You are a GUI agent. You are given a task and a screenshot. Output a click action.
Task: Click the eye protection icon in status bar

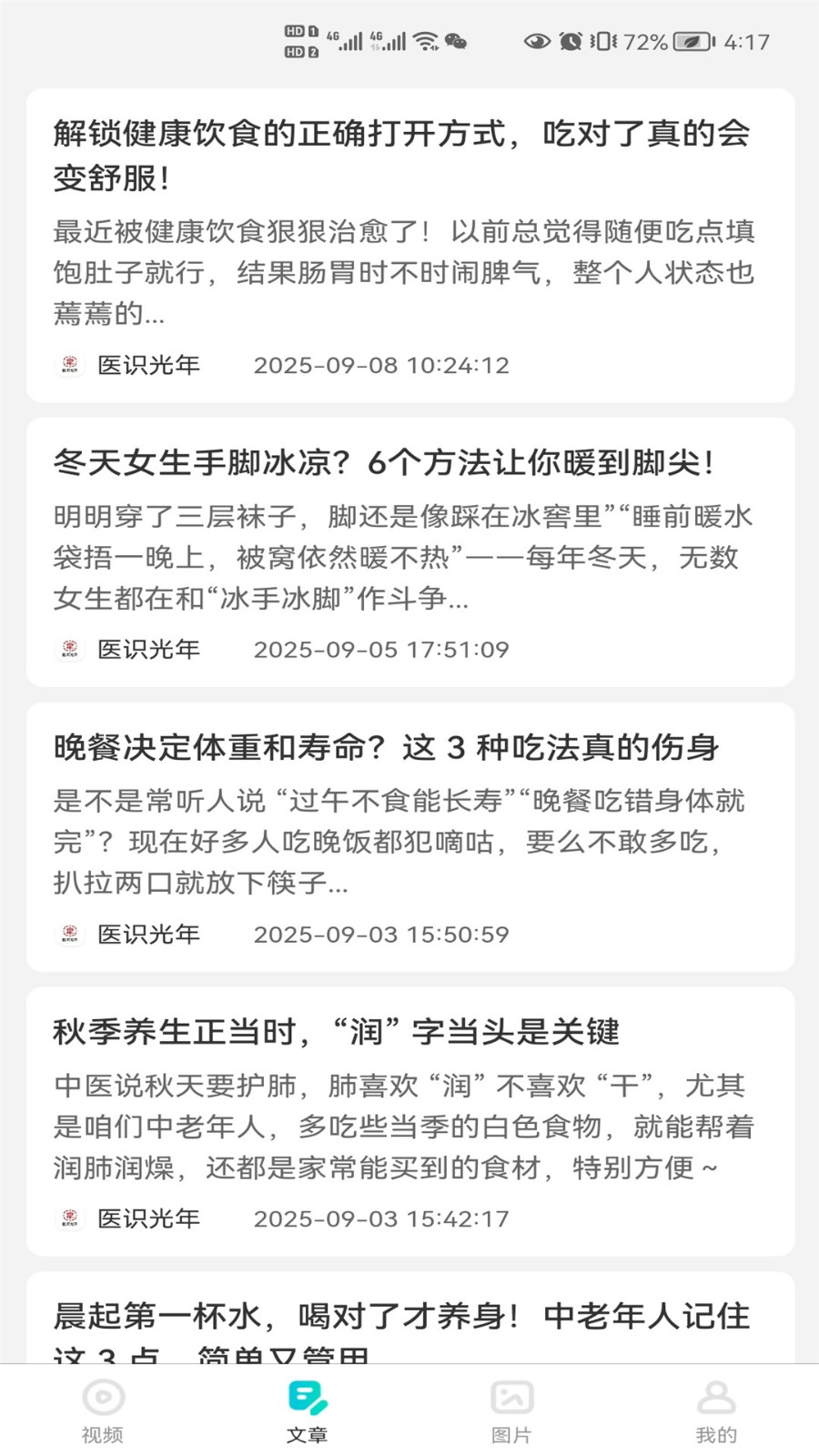(539, 41)
